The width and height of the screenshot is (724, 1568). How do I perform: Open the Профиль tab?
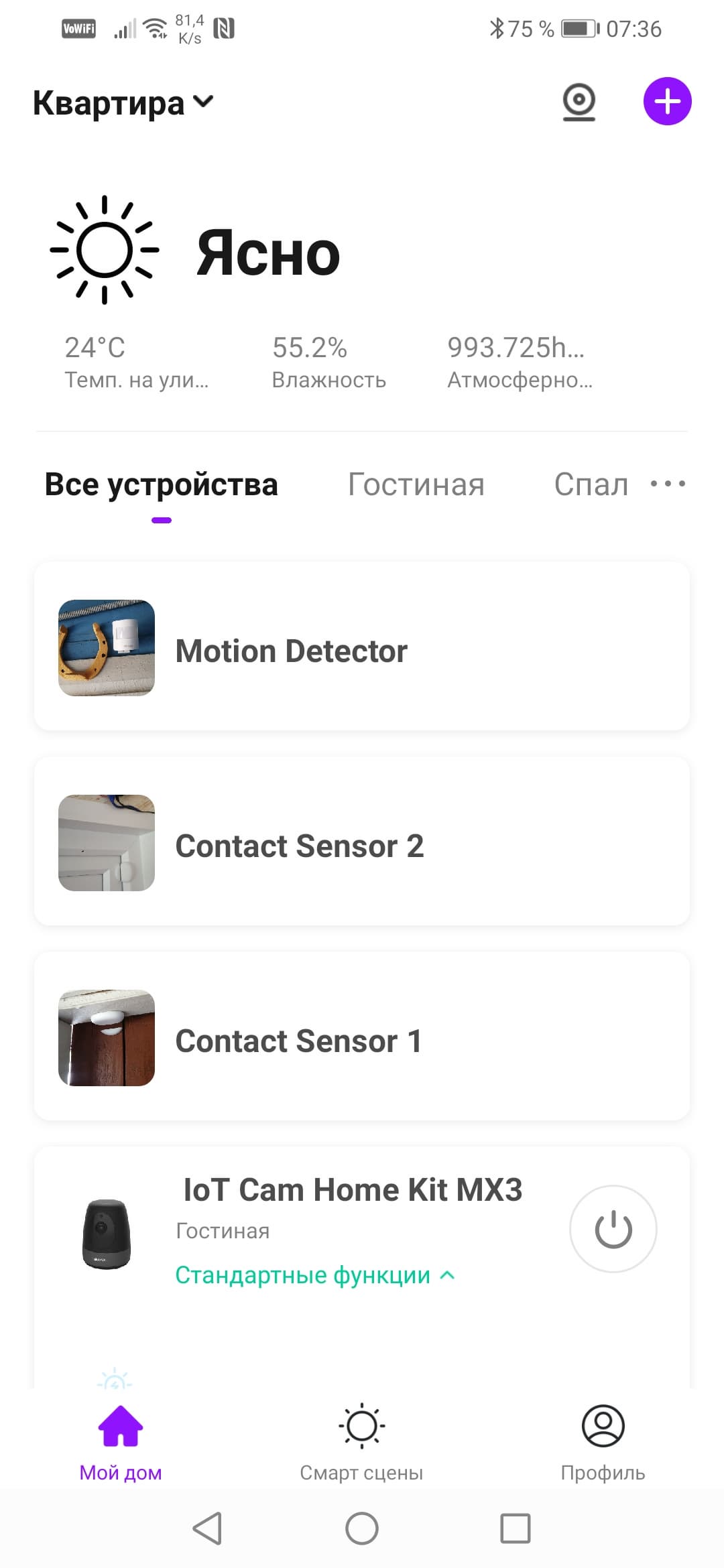603,1441
